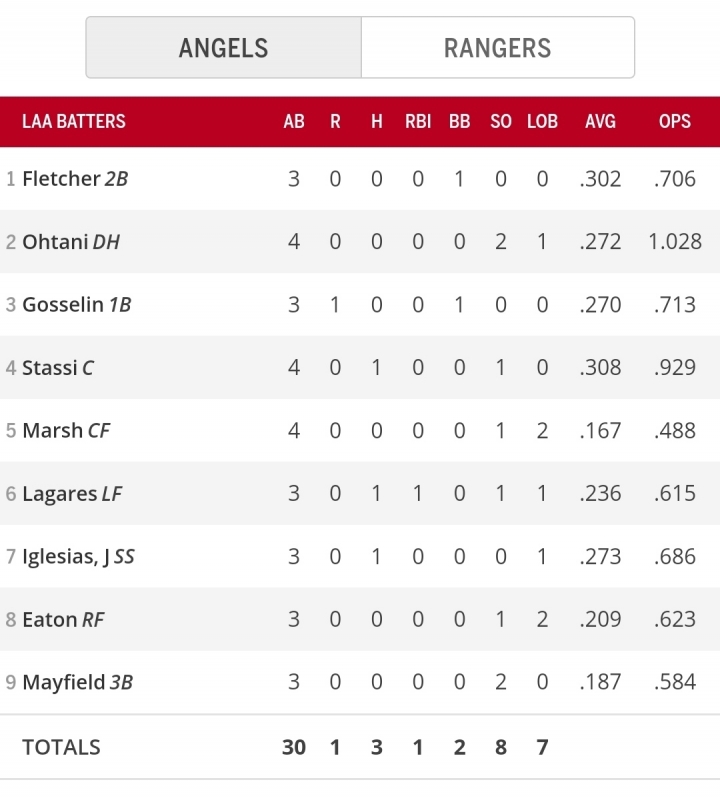The image size is (720, 798).
Task: Select the Angels tab
Action: (223, 48)
